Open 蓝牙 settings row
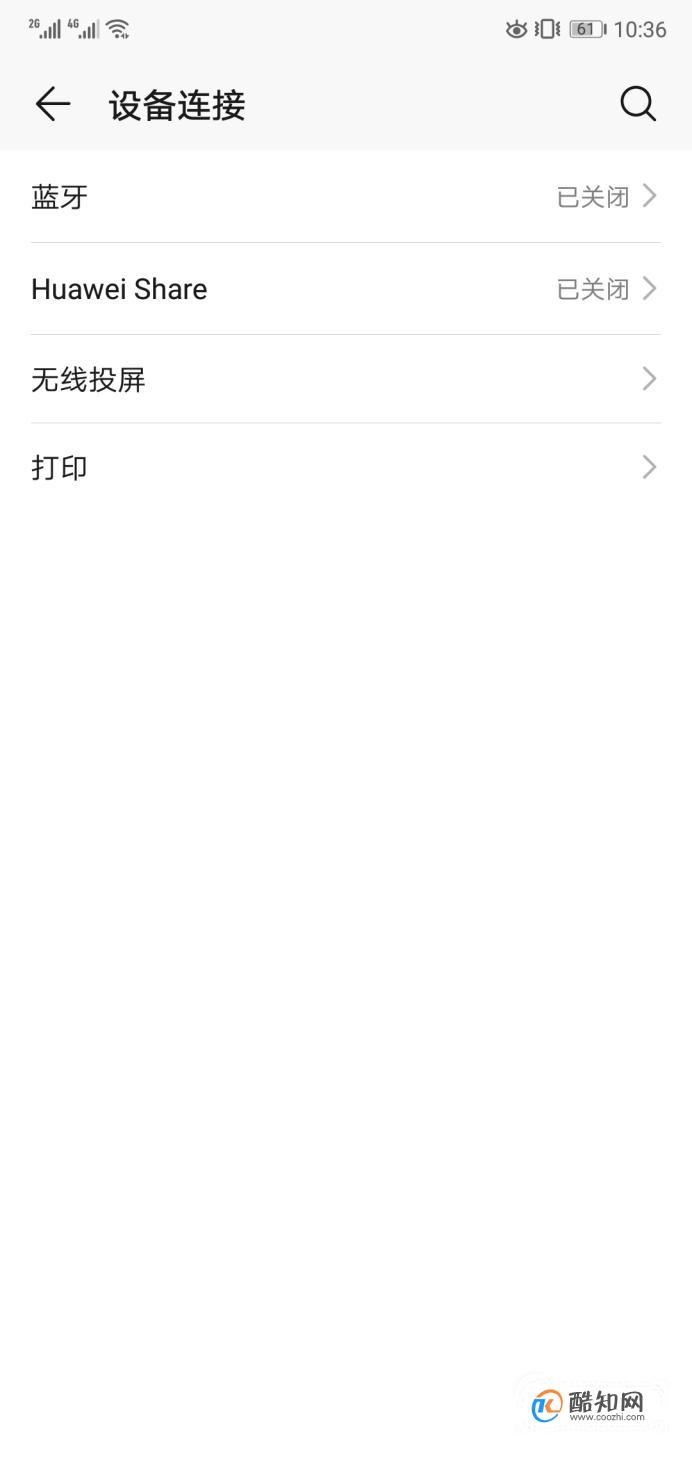Image resolution: width=692 pixels, height=1460 pixels. pos(346,197)
